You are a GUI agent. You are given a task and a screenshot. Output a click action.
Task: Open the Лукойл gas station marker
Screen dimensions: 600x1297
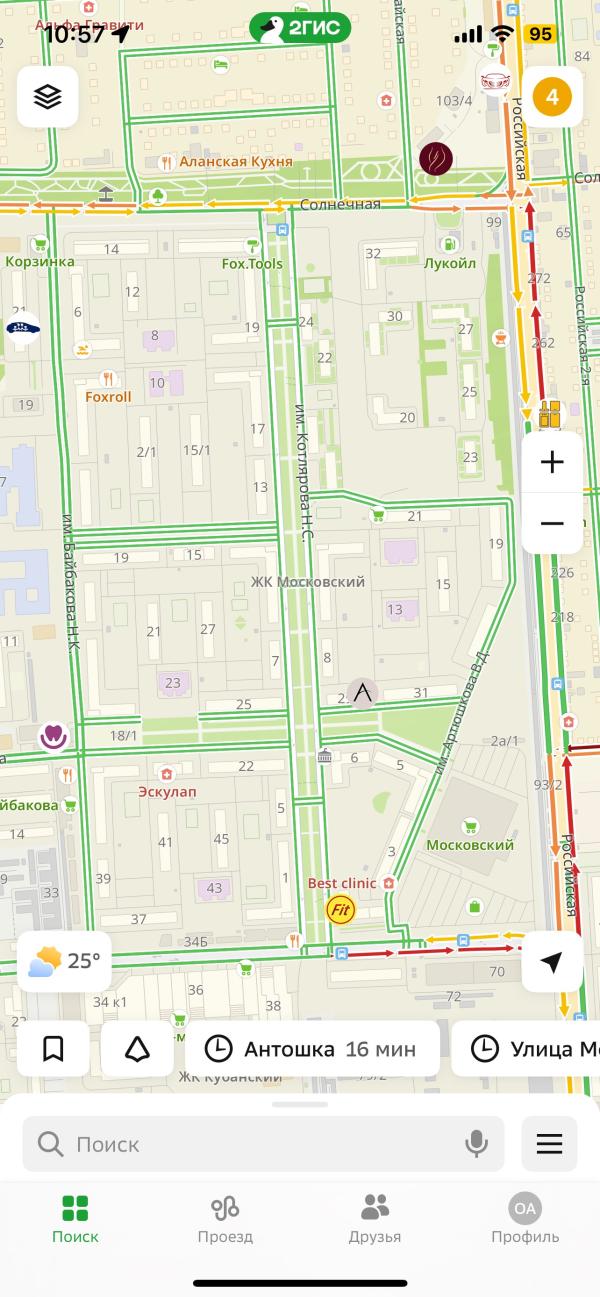[x=450, y=245]
